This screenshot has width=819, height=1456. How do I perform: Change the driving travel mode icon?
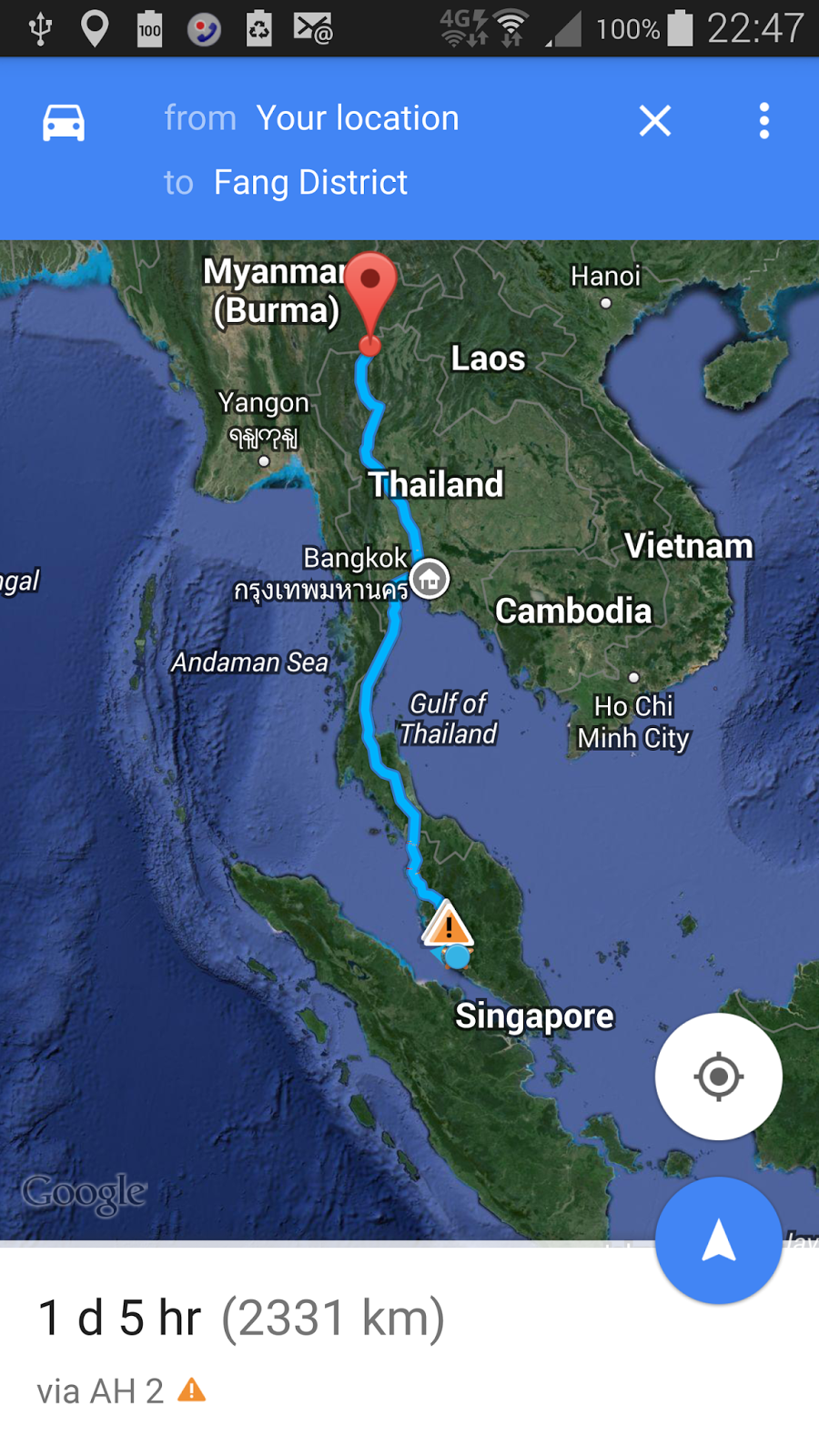(x=64, y=122)
